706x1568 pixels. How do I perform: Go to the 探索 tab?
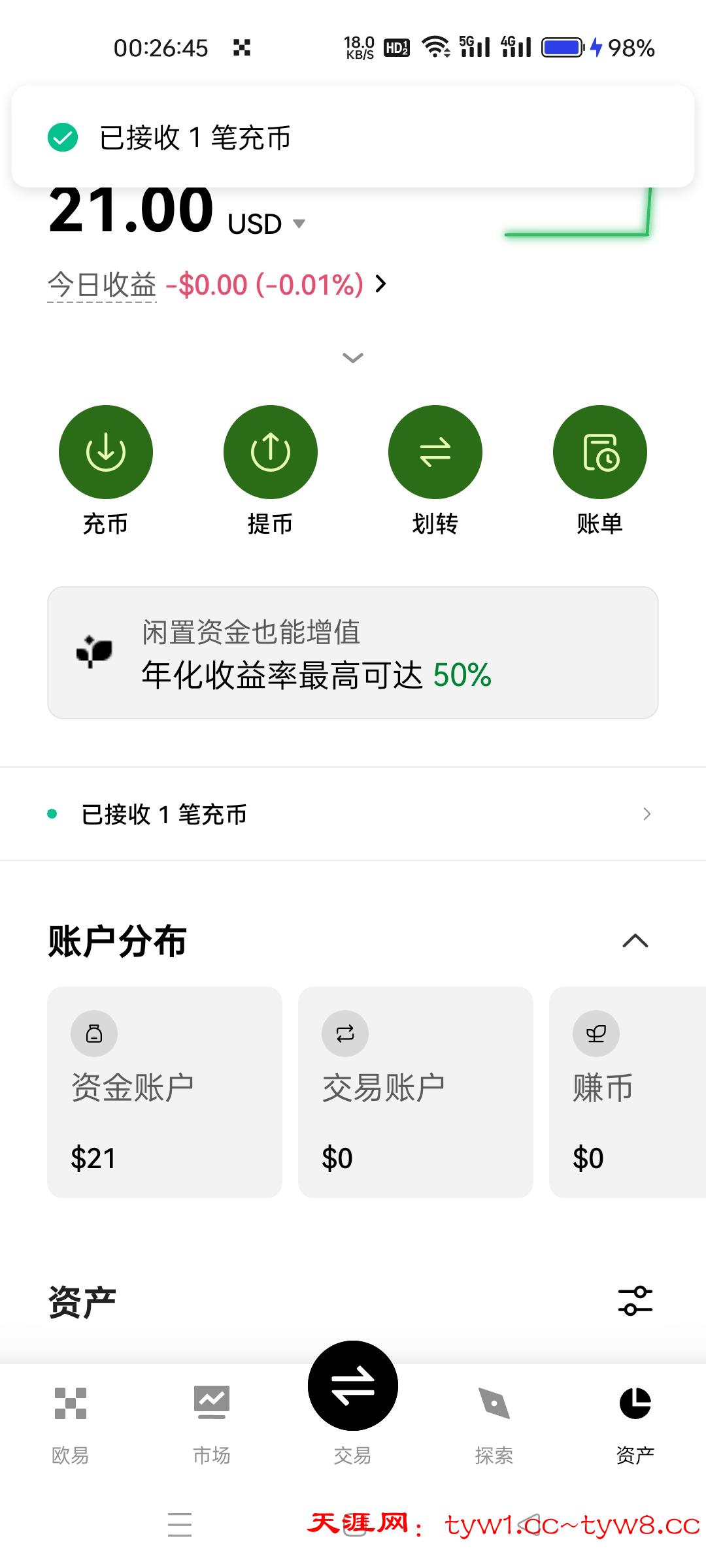click(494, 1418)
